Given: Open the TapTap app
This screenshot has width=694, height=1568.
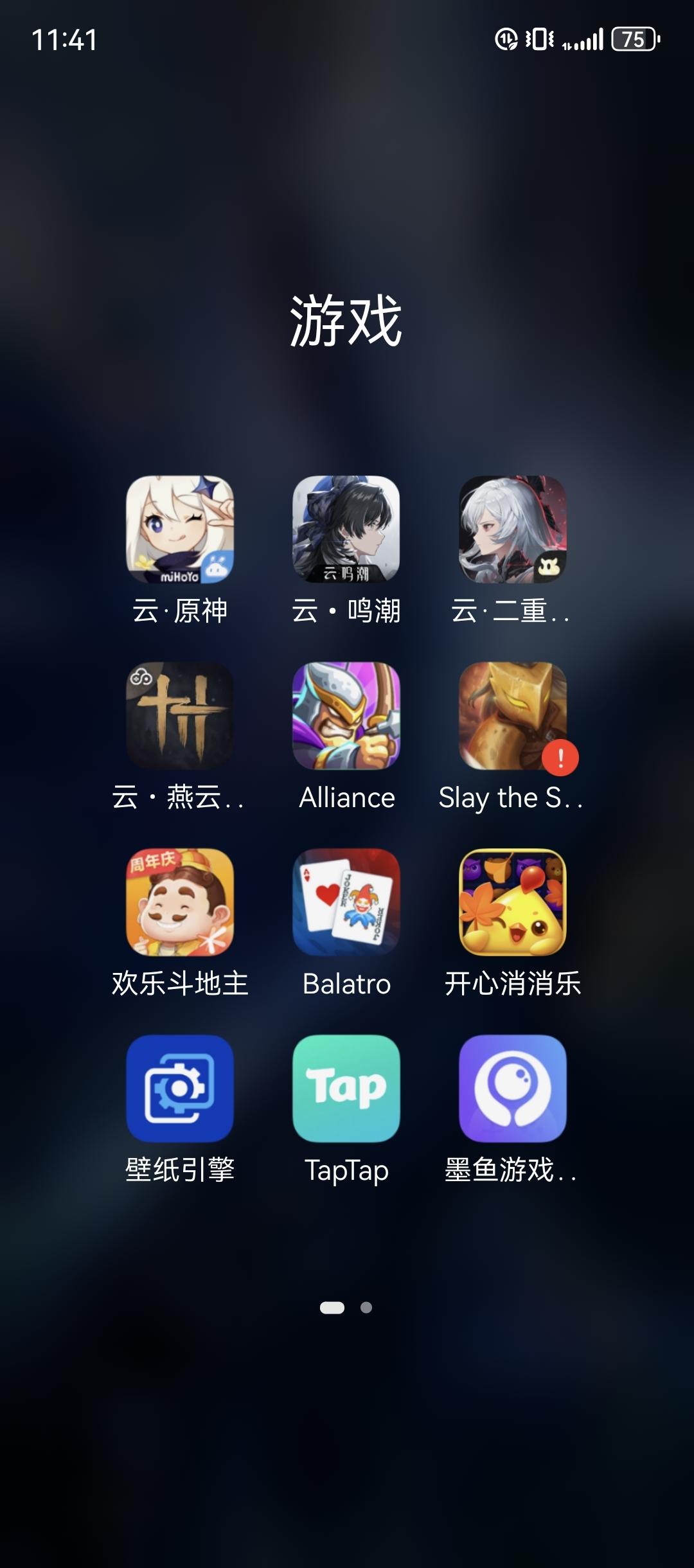Looking at the screenshot, I should (346, 1089).
